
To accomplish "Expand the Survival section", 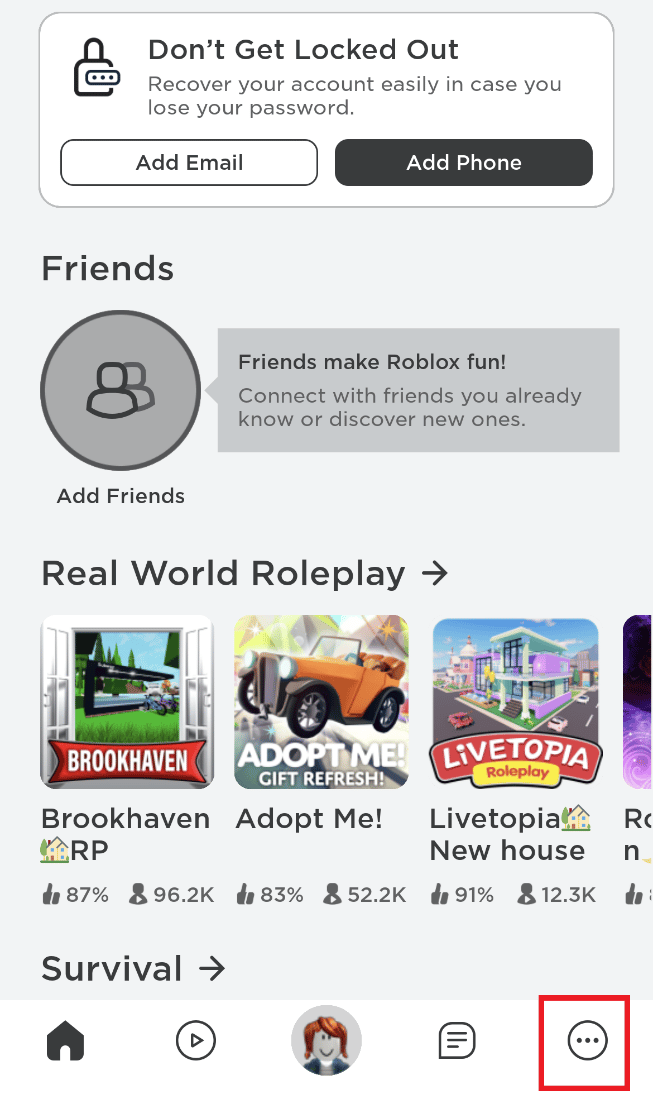I will coord(211,968).
